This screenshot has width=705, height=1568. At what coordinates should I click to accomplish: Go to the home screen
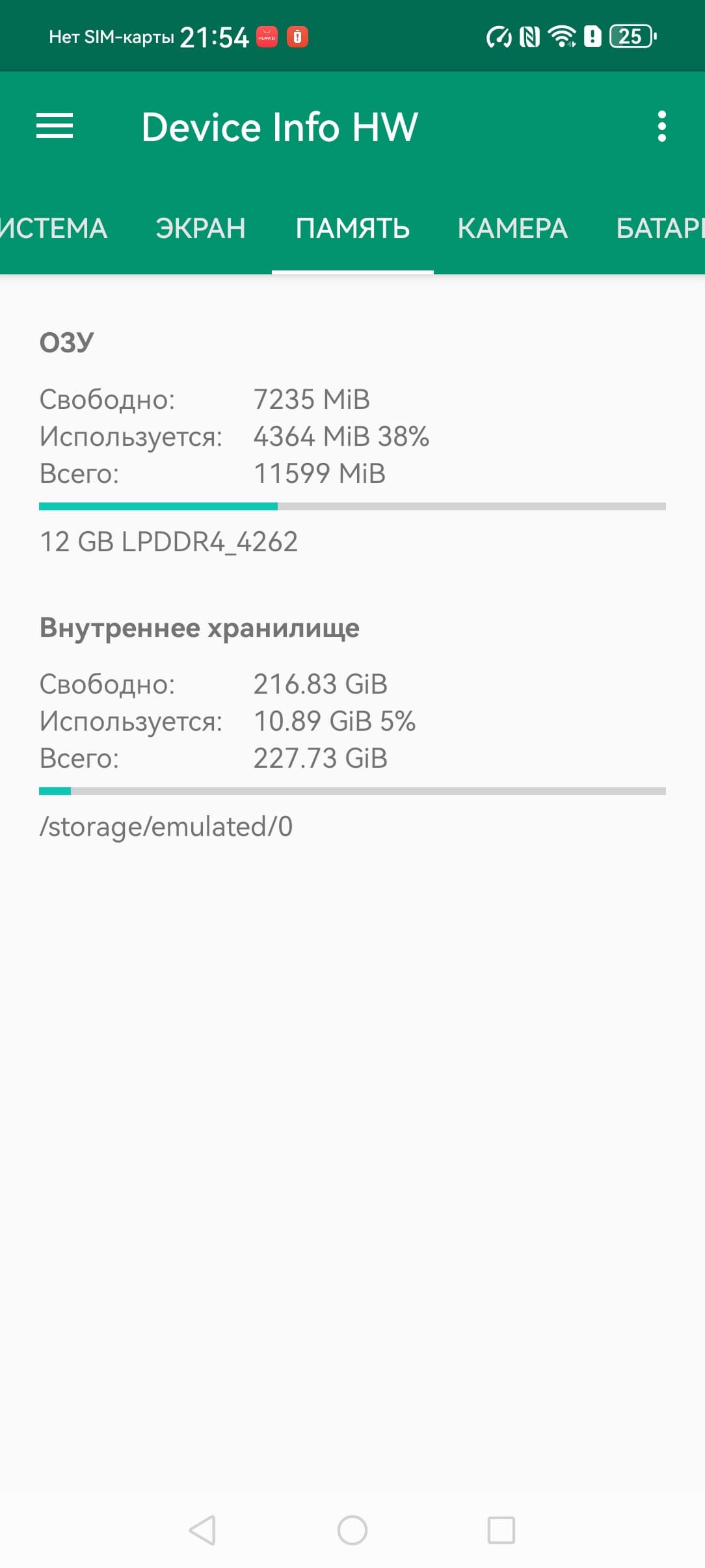pyautogui.click(x=352, y=1530)
